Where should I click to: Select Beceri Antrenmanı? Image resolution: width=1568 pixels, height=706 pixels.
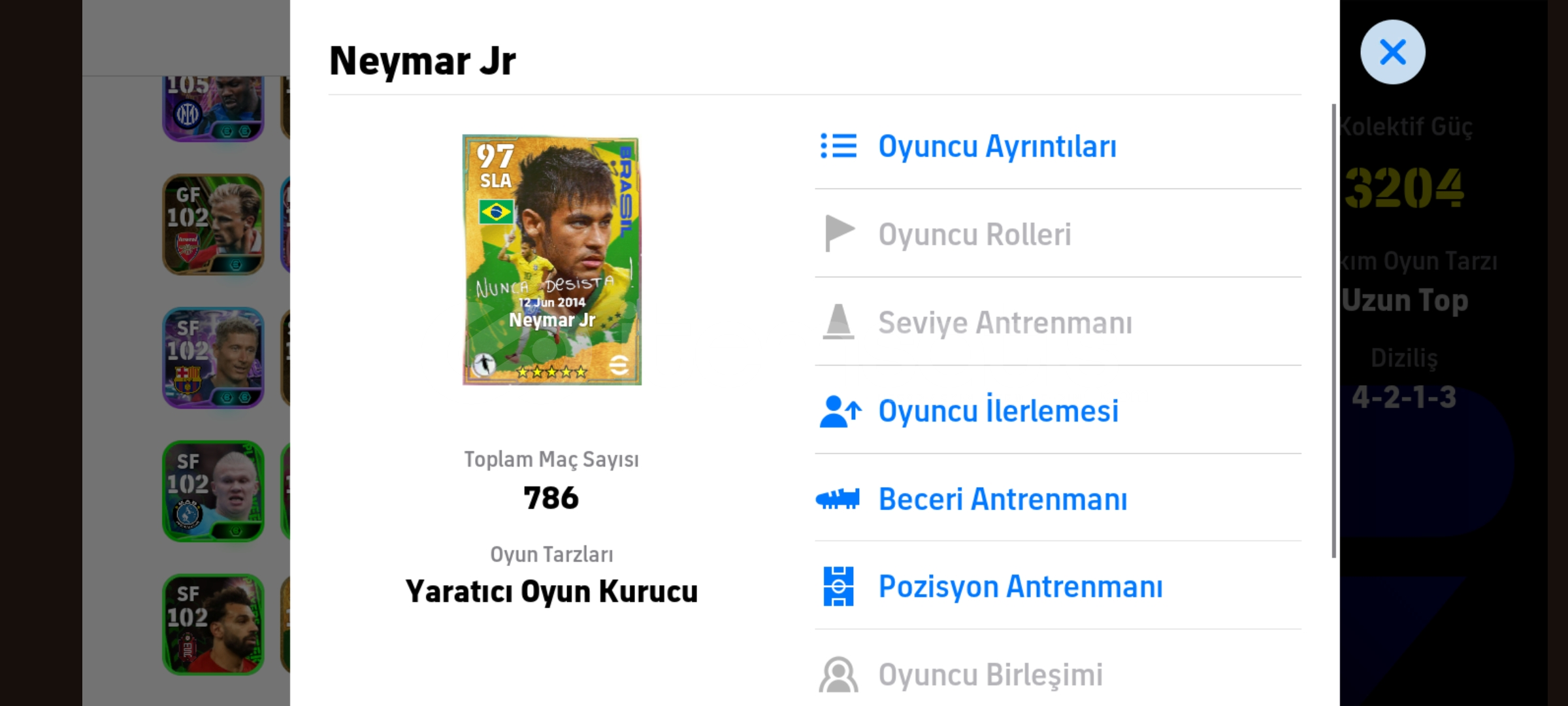[x=1002, y=499]
